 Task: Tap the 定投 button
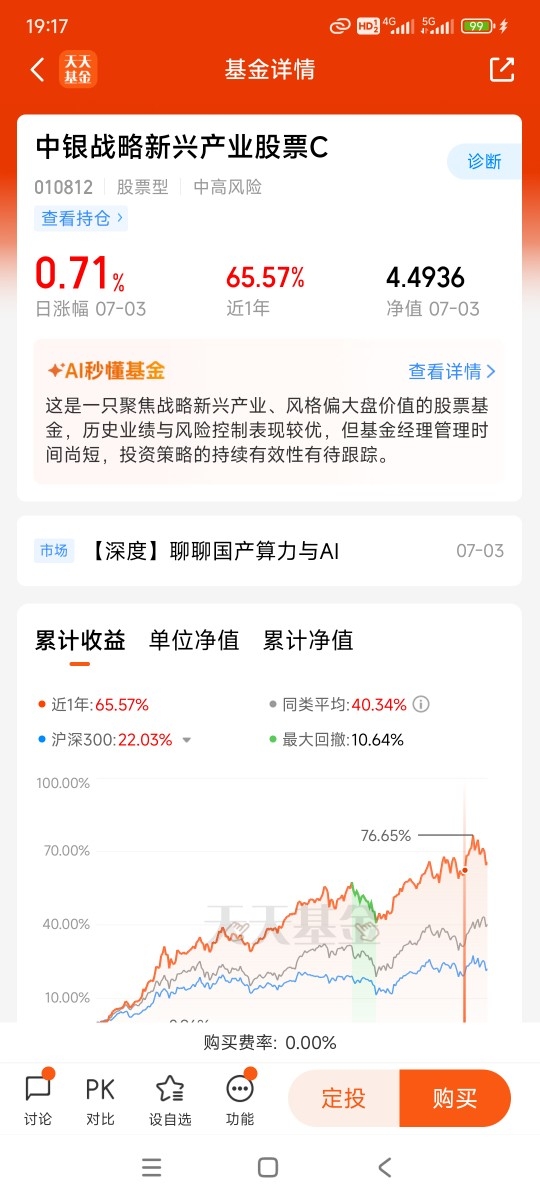[x=344, y=1098]
